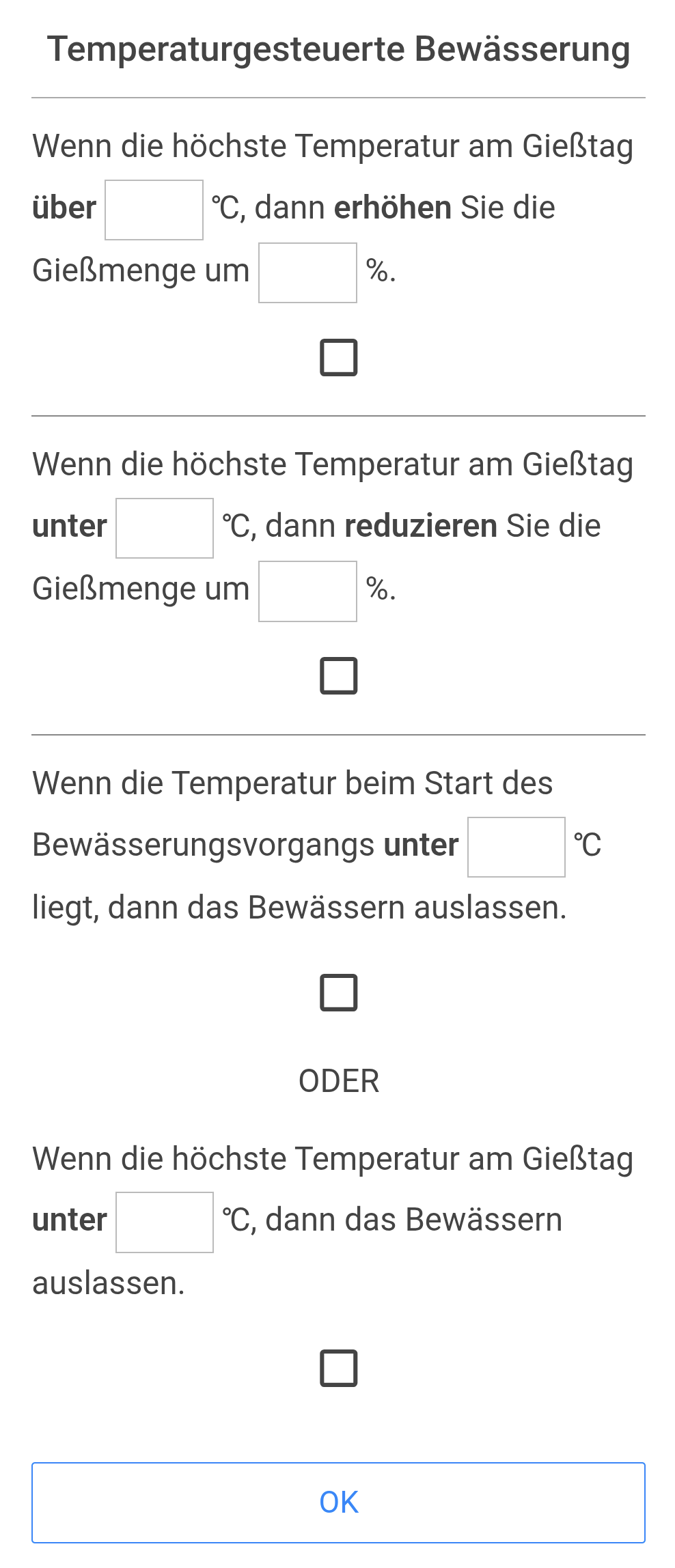Confirm settings with the OK button
The height and width of the screenshot is (1568, 675).
click(338, 1502)
